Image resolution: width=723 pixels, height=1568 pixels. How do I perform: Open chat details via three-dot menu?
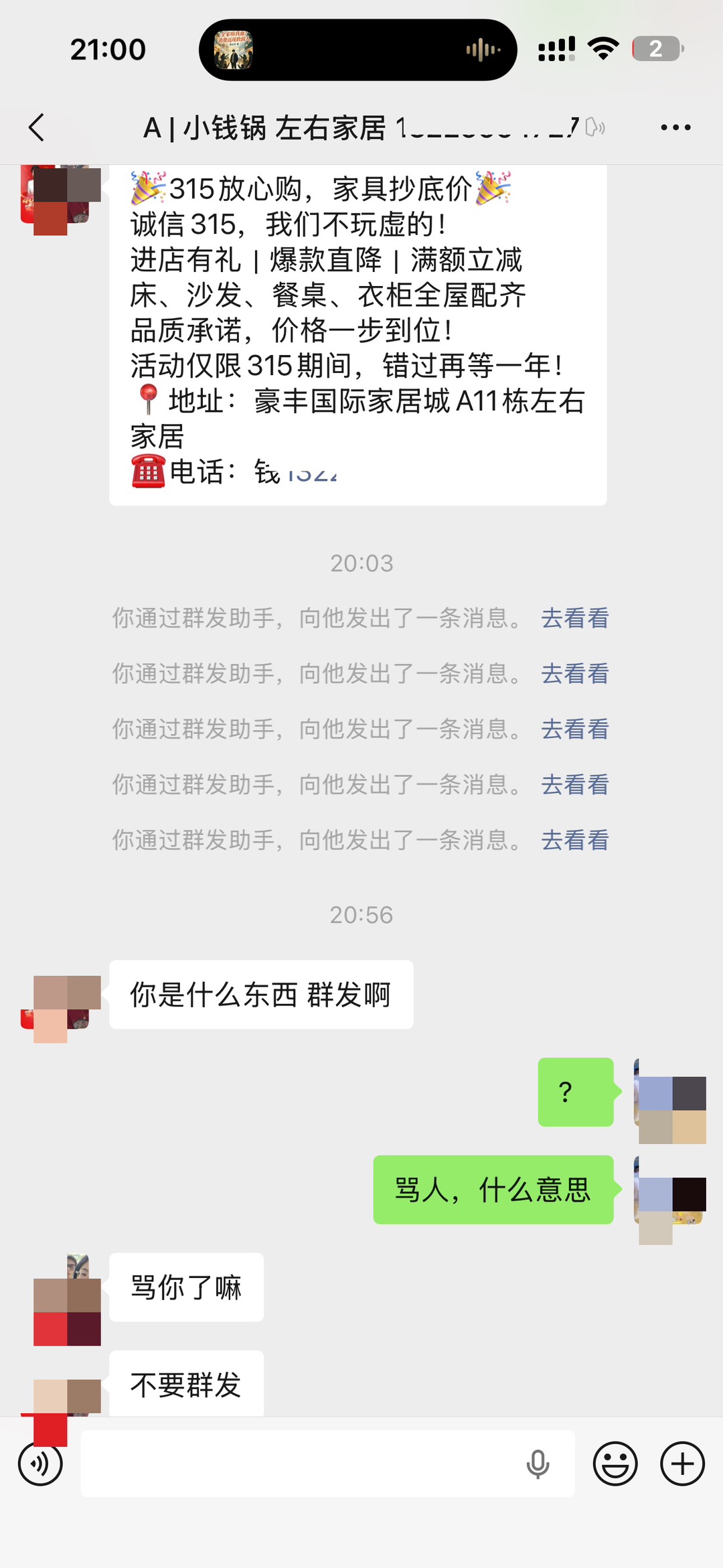[675, 127]
